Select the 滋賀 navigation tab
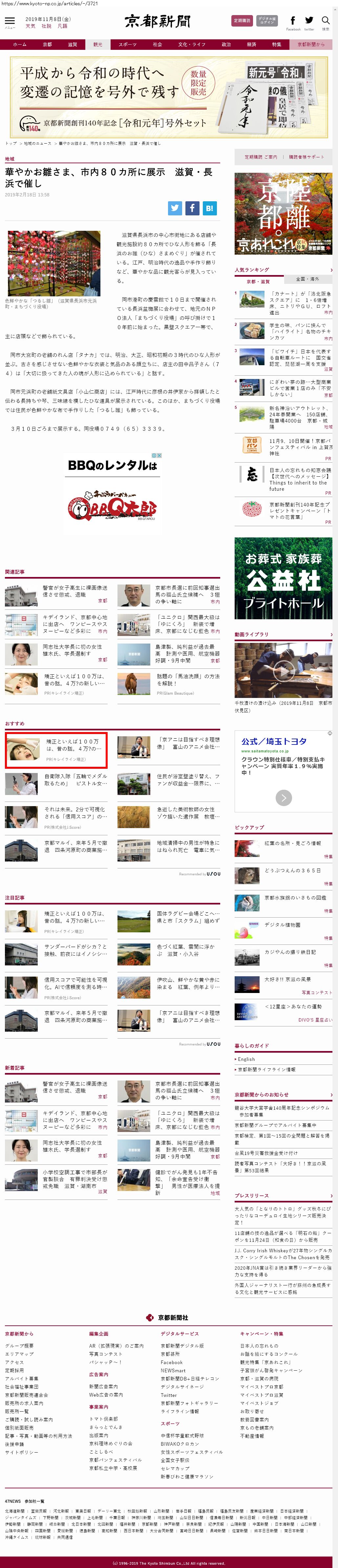Image resolution: width=338 pixels, height=1568 pixels. point(73,45)
